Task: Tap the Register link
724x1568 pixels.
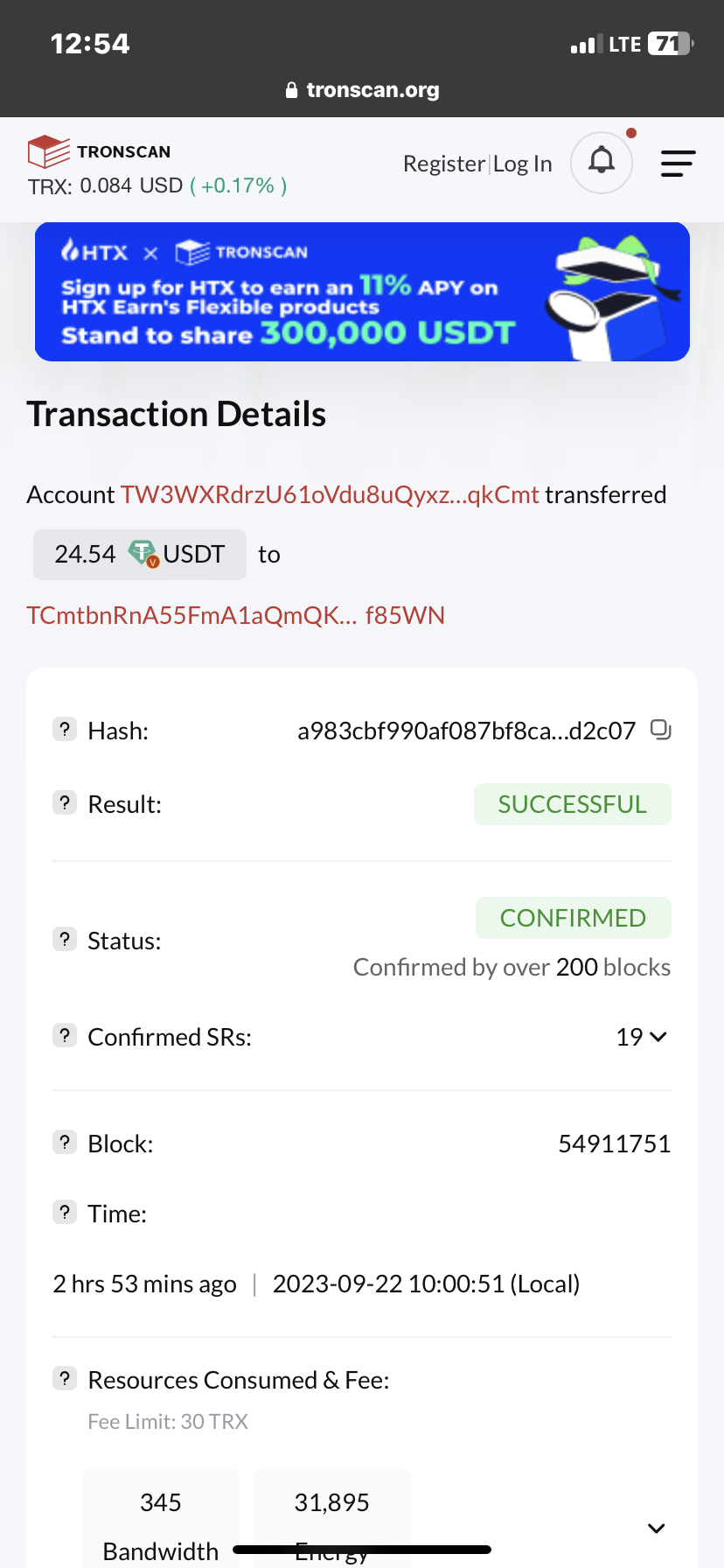Action: tap(443, 164)
